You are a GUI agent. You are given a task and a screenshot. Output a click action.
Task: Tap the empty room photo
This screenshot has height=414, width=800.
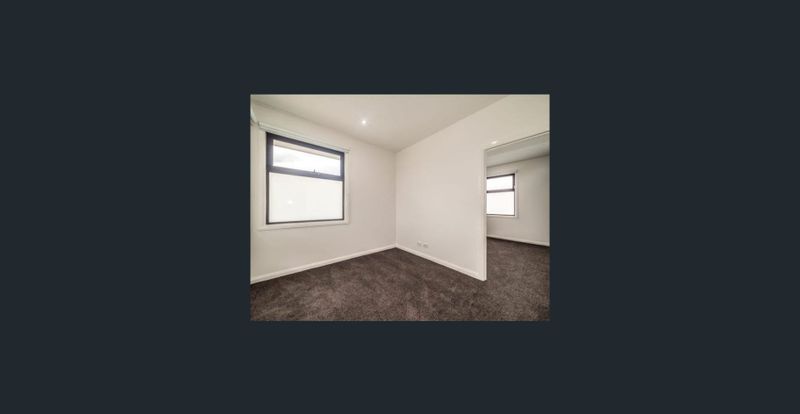point(399,207)
